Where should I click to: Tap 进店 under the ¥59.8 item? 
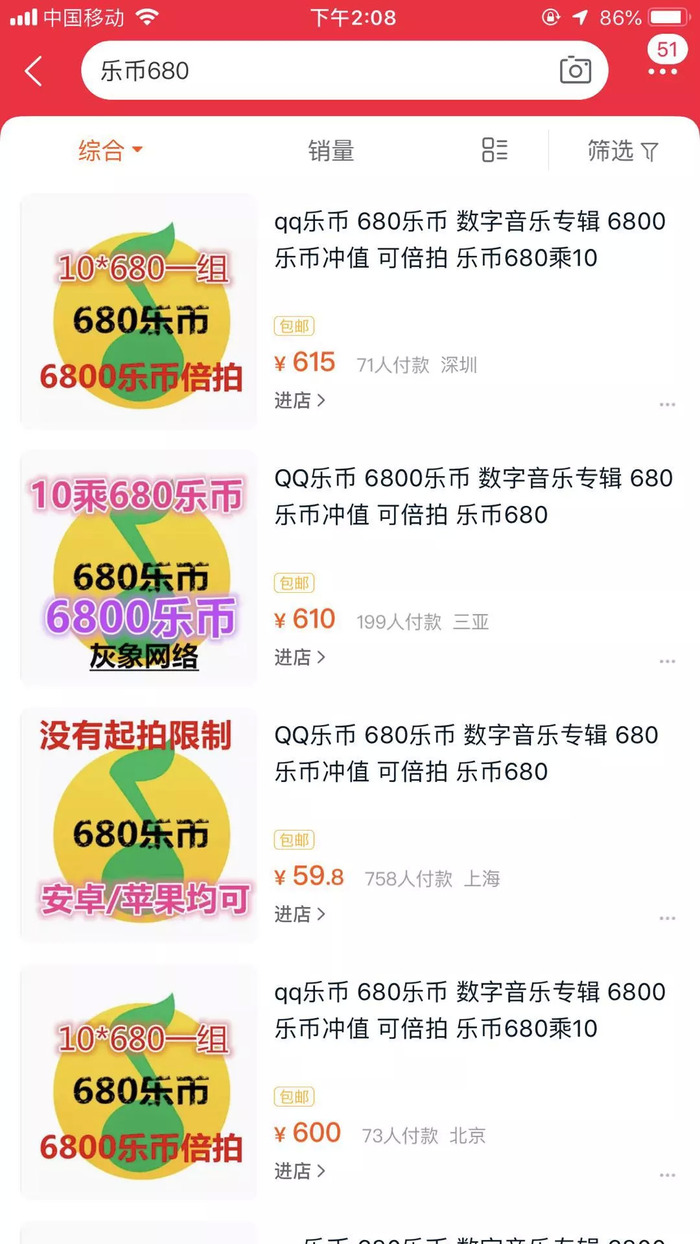299,914
